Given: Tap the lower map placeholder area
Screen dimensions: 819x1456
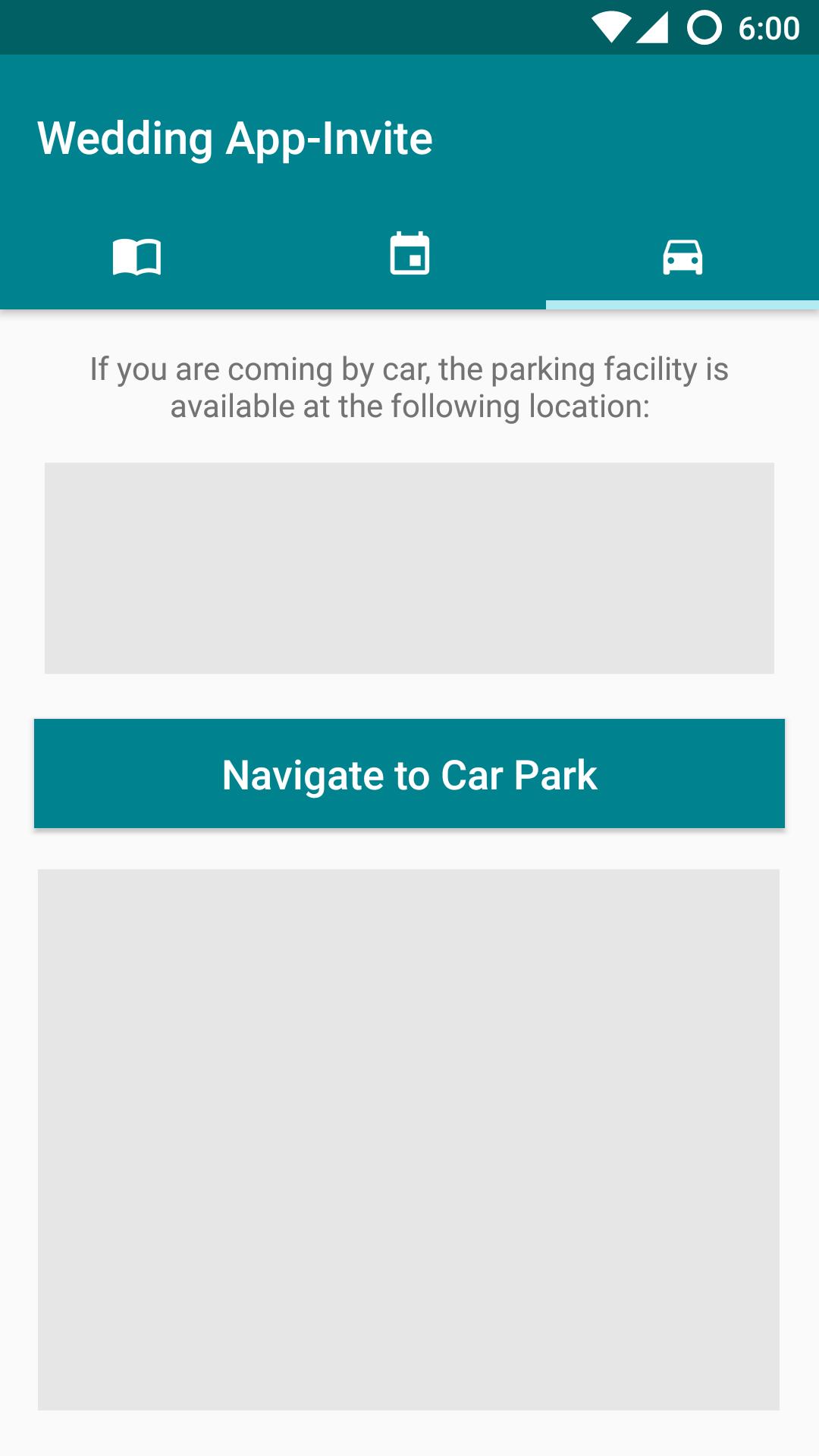Looking at the screenshot, I should point(409,1137).
